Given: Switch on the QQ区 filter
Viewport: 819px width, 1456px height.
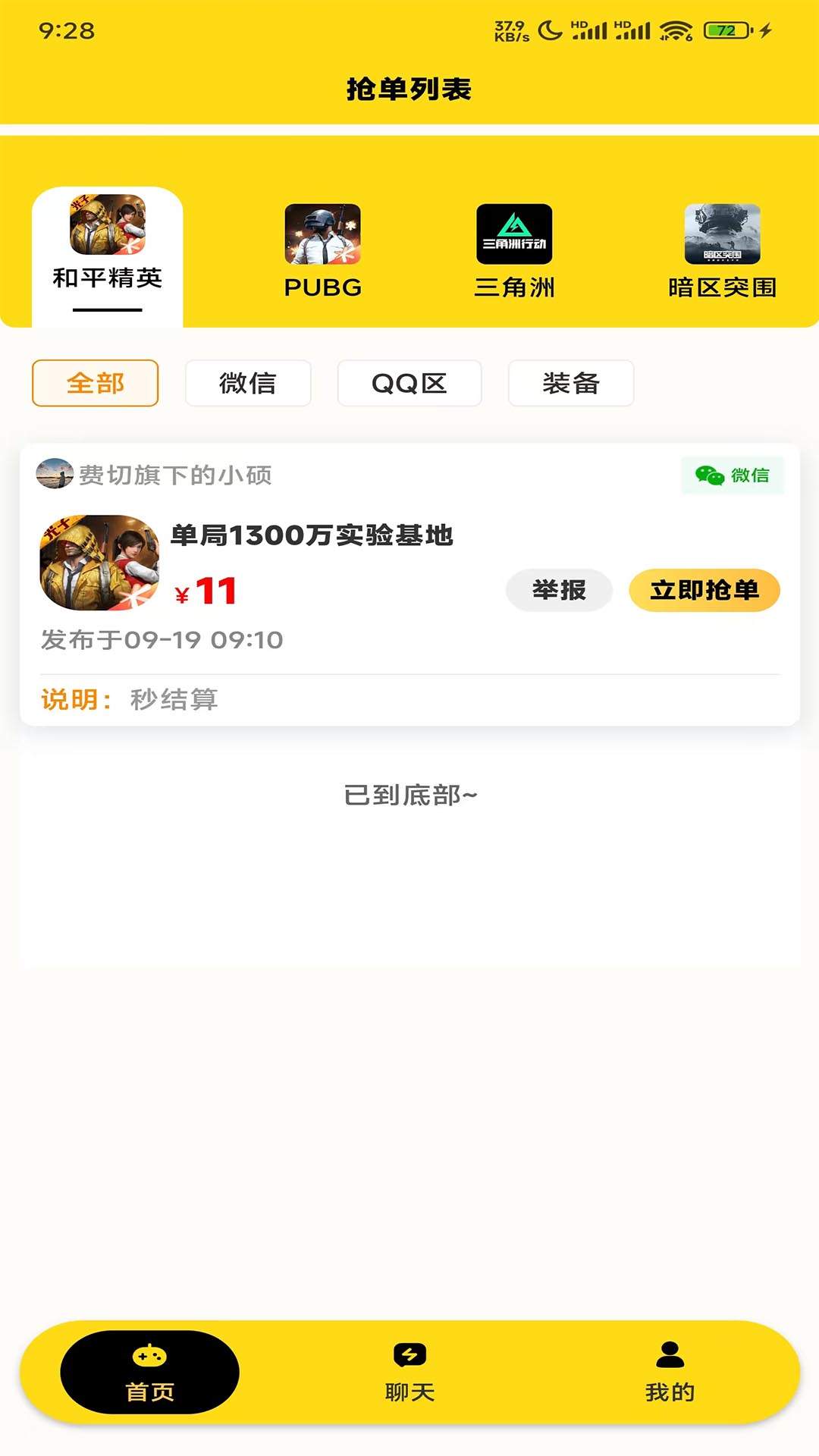Looking at the screenshot, I should tap(409, 384).
